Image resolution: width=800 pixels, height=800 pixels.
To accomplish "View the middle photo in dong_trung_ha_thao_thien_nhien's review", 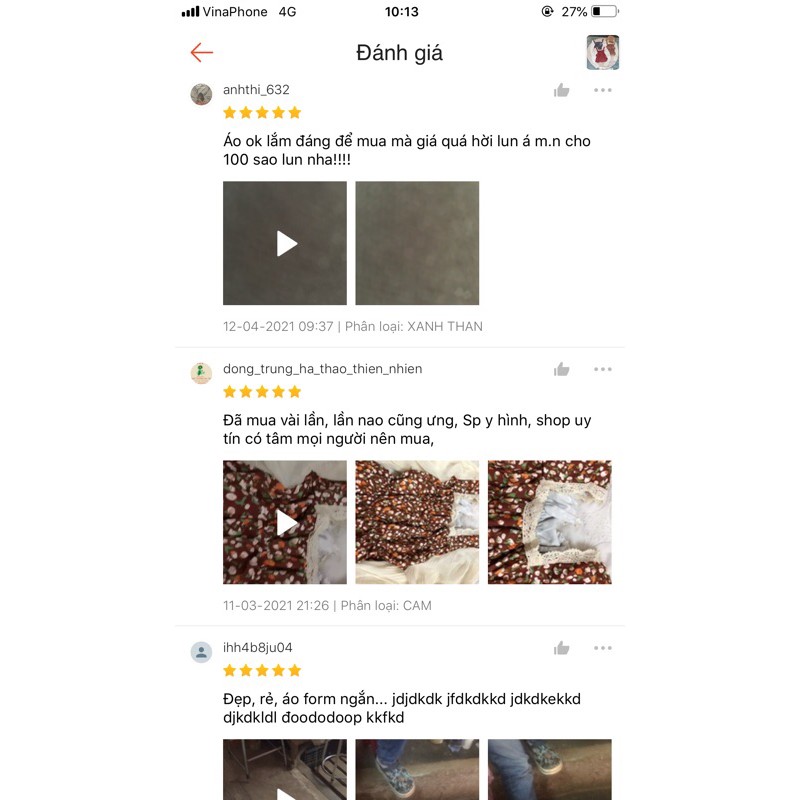I will coord(417,522).
